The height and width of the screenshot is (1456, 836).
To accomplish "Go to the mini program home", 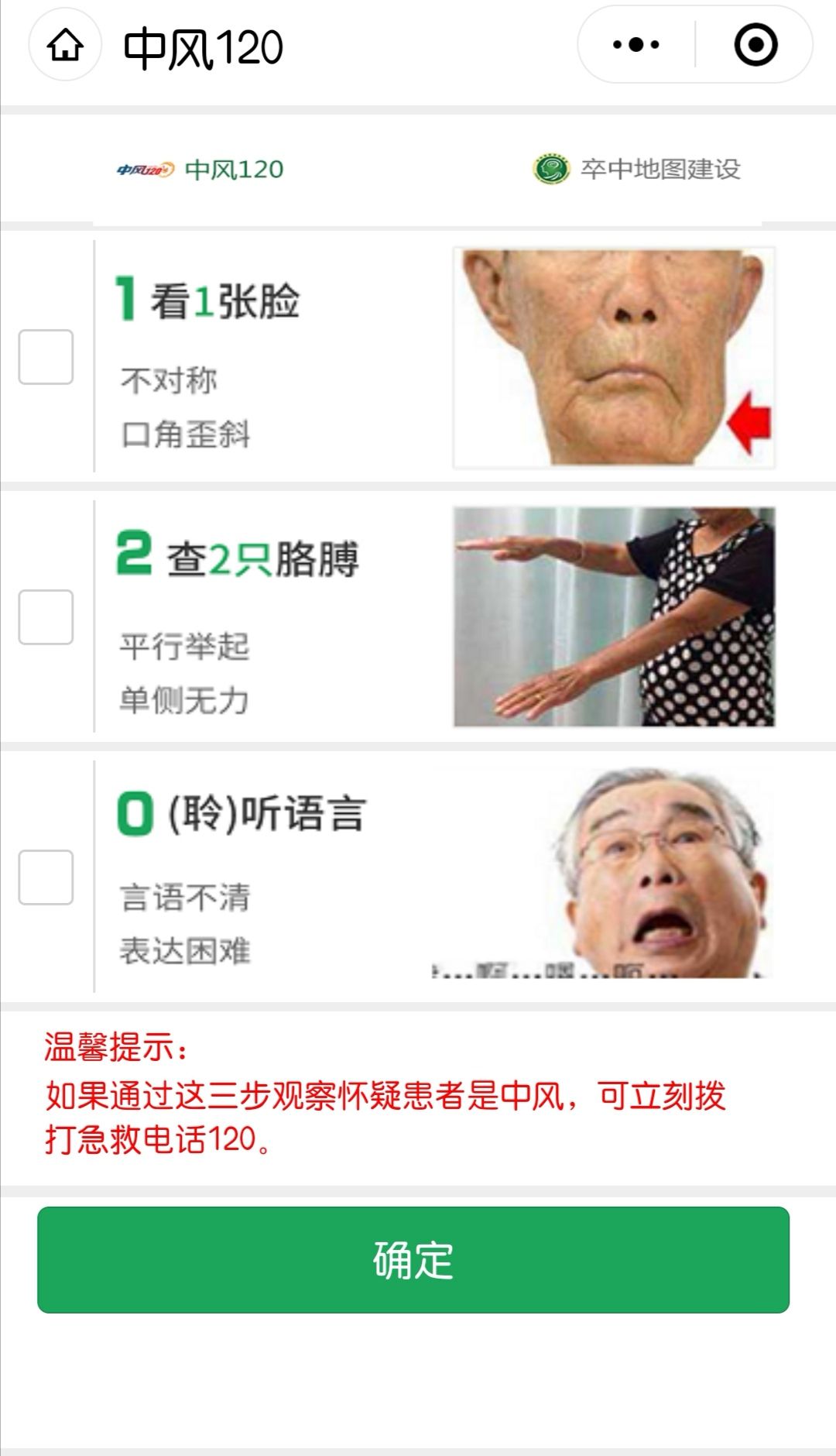I will [x=65, y=46].
